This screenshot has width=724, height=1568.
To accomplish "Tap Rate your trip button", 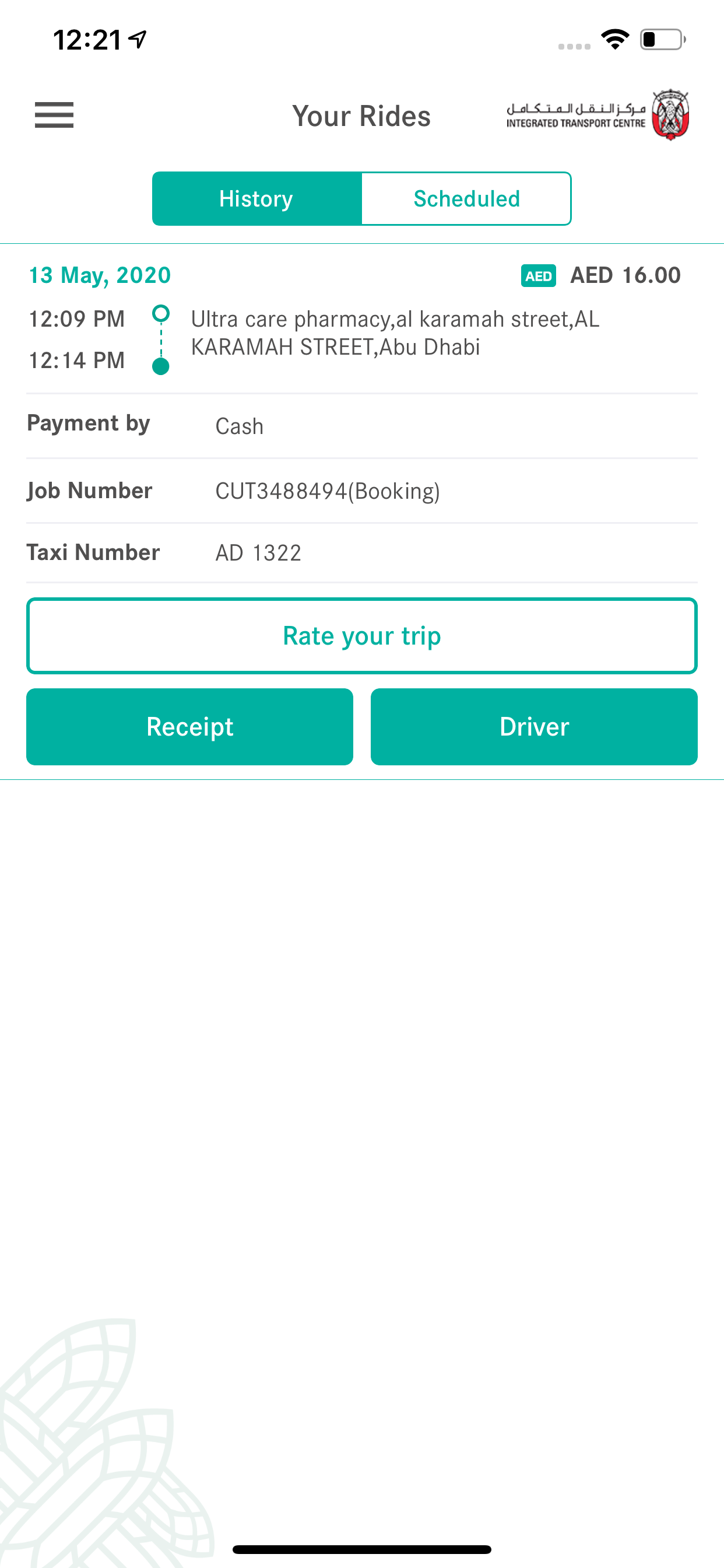I will tap(361, 635).
